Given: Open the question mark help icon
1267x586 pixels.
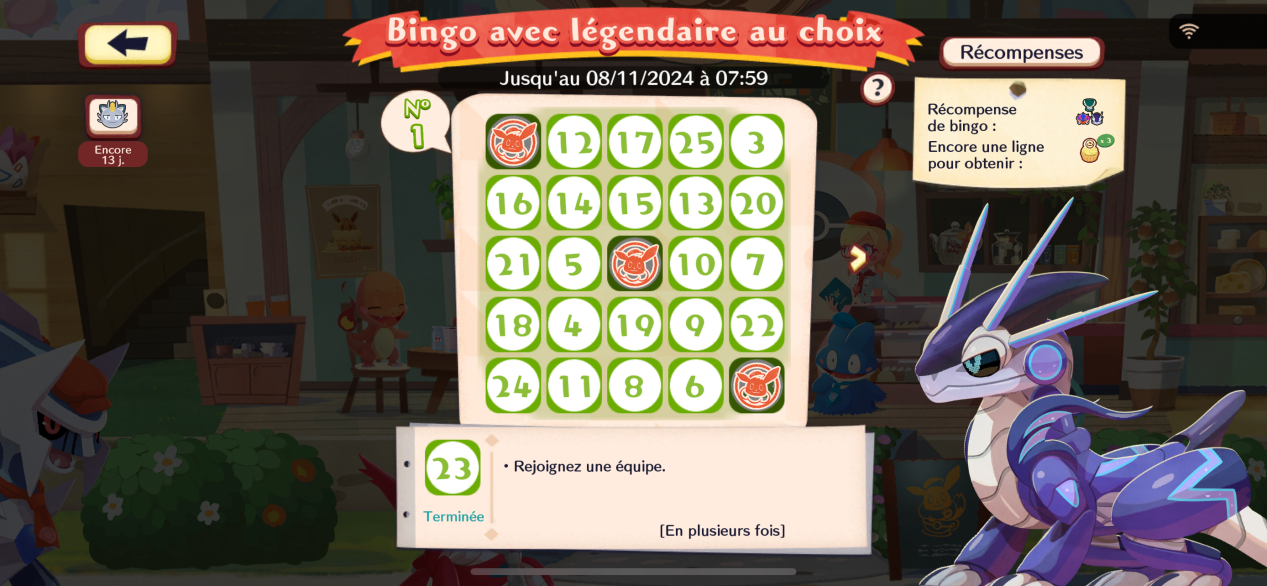Looking at the screenshot, I should (877, 88).
